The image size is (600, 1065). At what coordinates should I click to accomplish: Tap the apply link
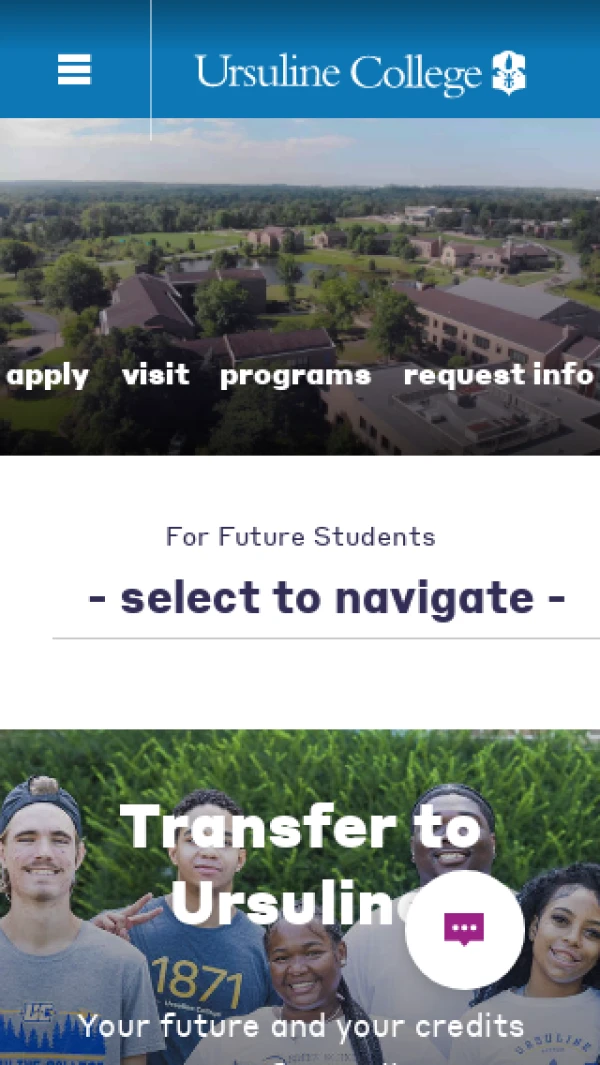(x=47, y=376)
